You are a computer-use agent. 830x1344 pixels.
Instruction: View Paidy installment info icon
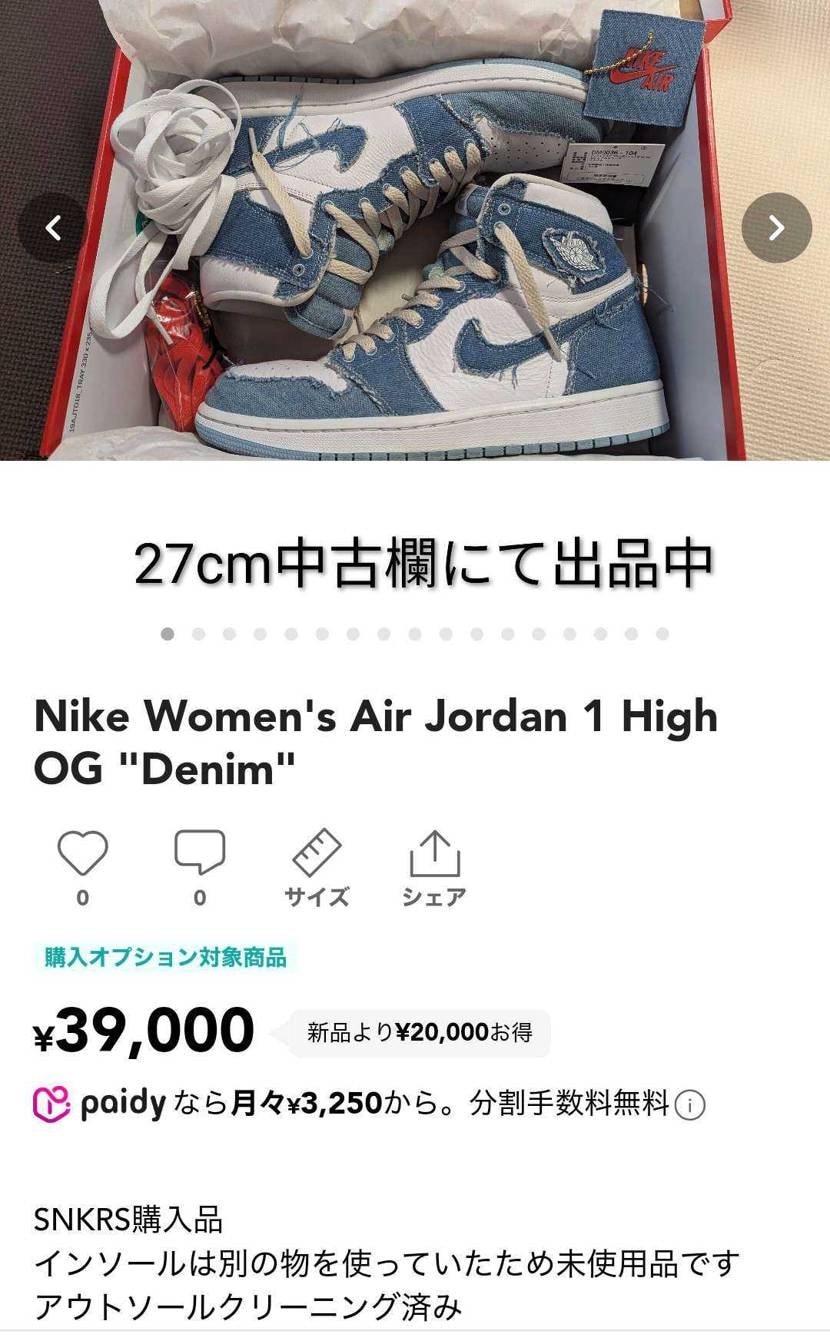pyautogui.click(x=690, y=1105)
